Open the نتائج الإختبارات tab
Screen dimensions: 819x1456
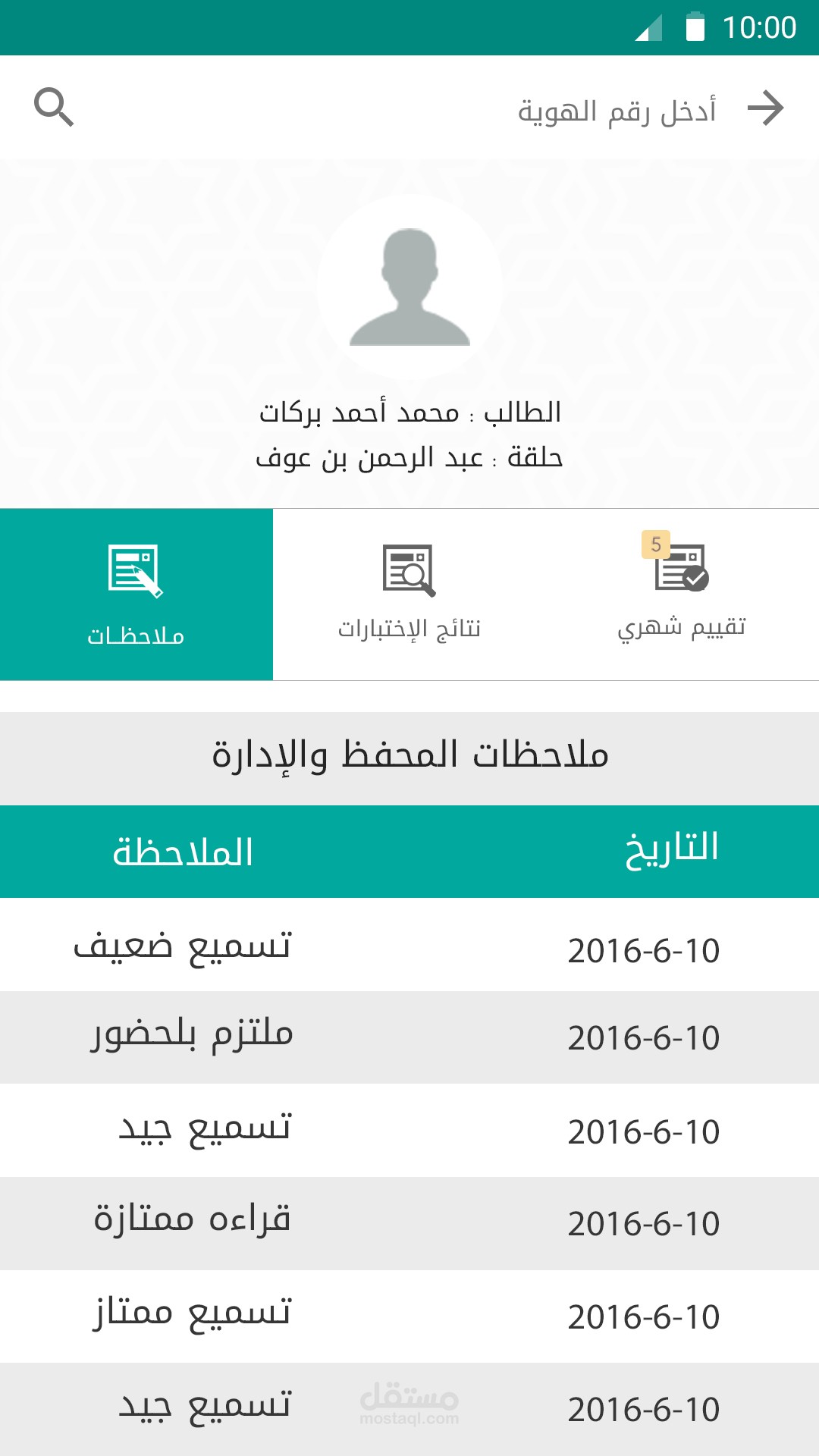coord(409,595)
